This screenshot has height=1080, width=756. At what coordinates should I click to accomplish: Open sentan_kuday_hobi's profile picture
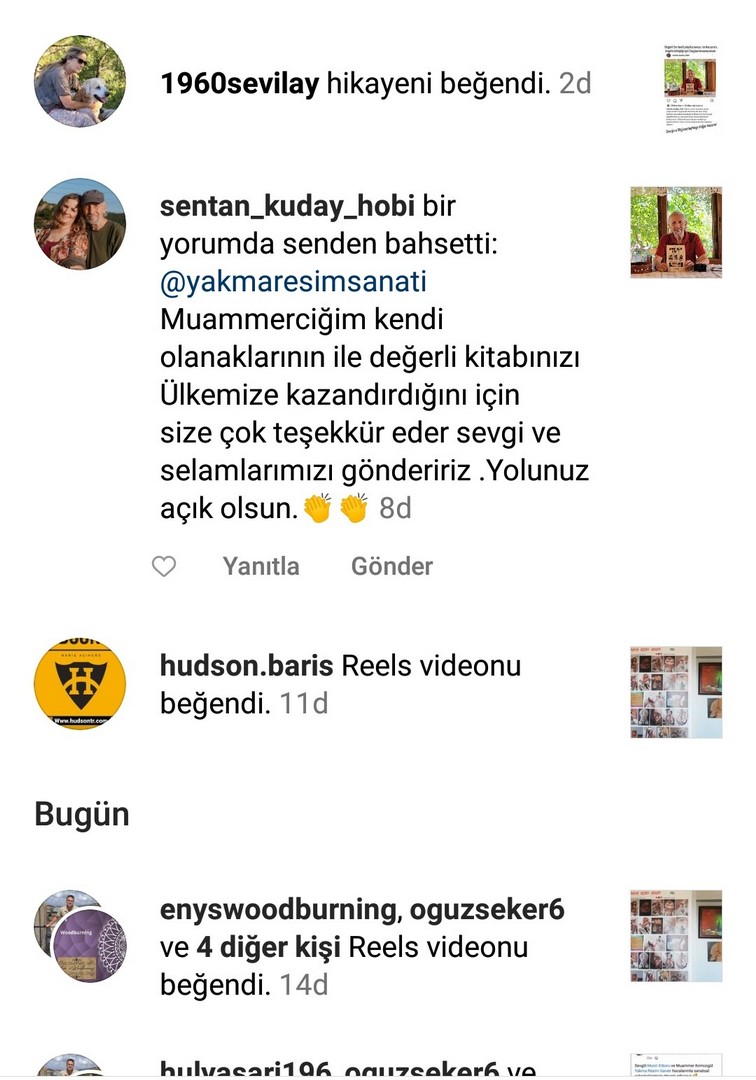click(x=80, y=224)
